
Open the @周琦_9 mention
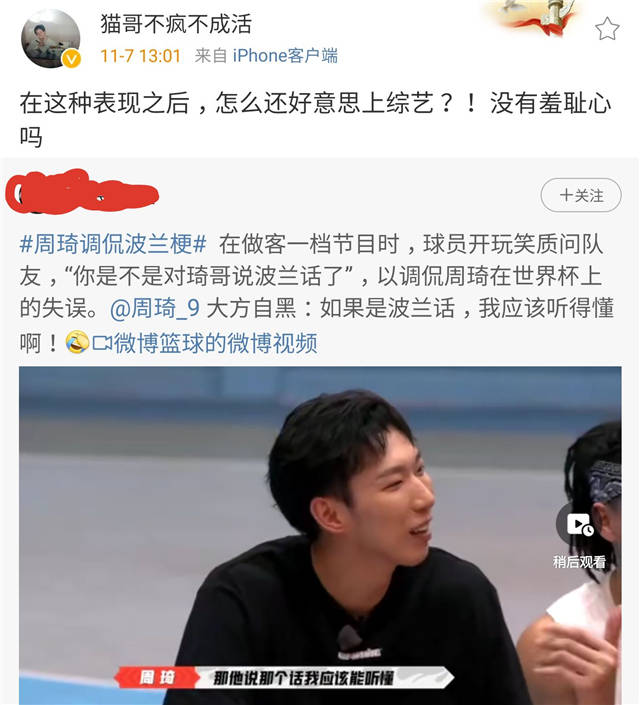pos(148,310)
